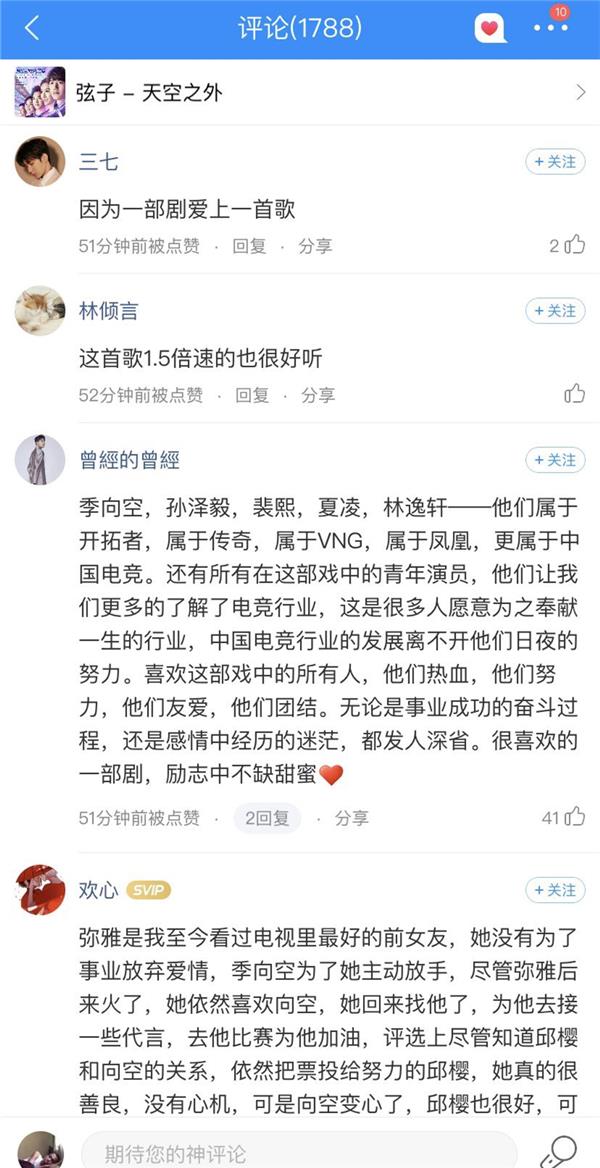Share 曾經的曾經's comment
This screenshot has width=600, height=1168.
[x=351, y=818]
